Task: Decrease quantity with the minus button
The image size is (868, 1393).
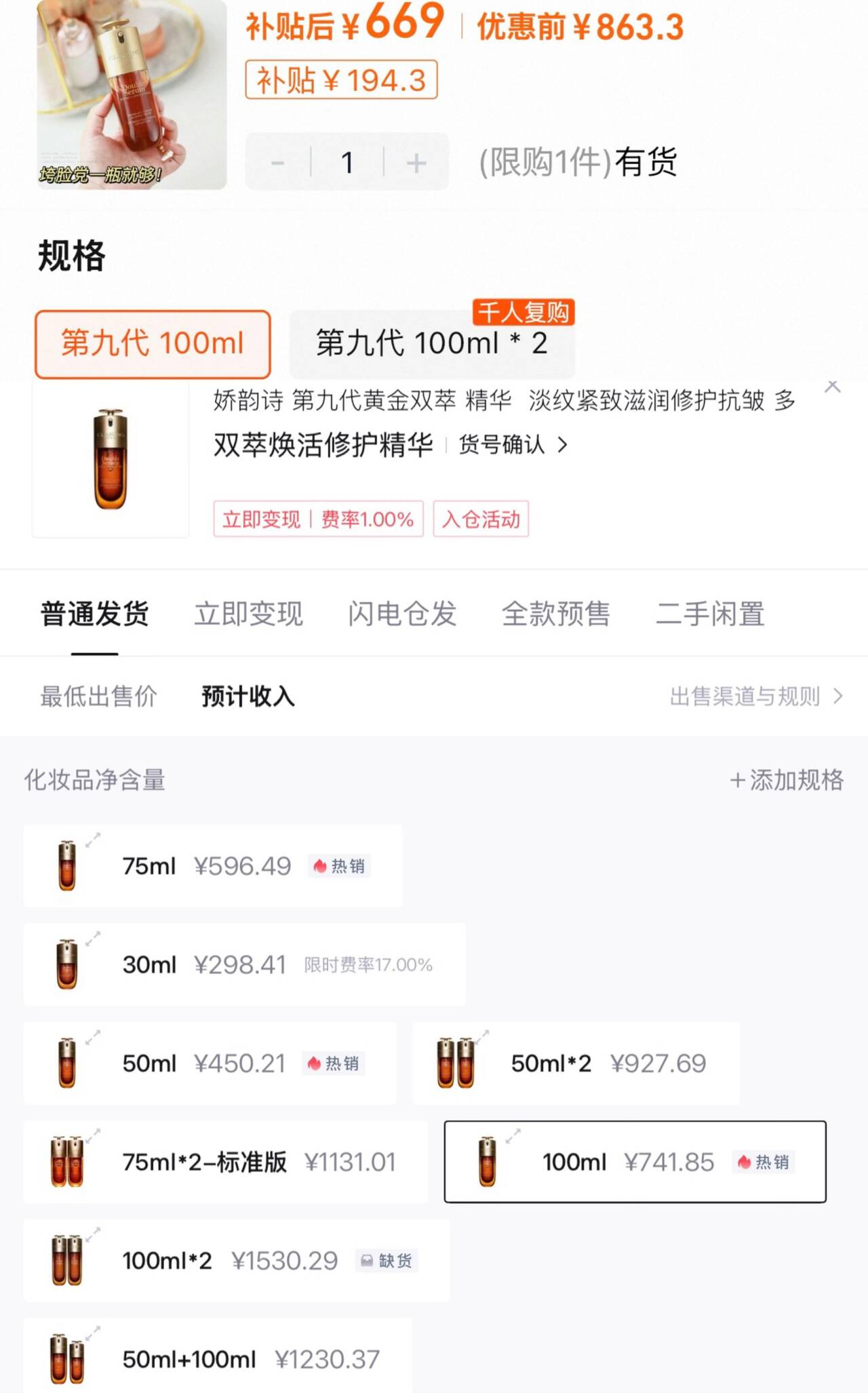Action: tap(277, 163)
